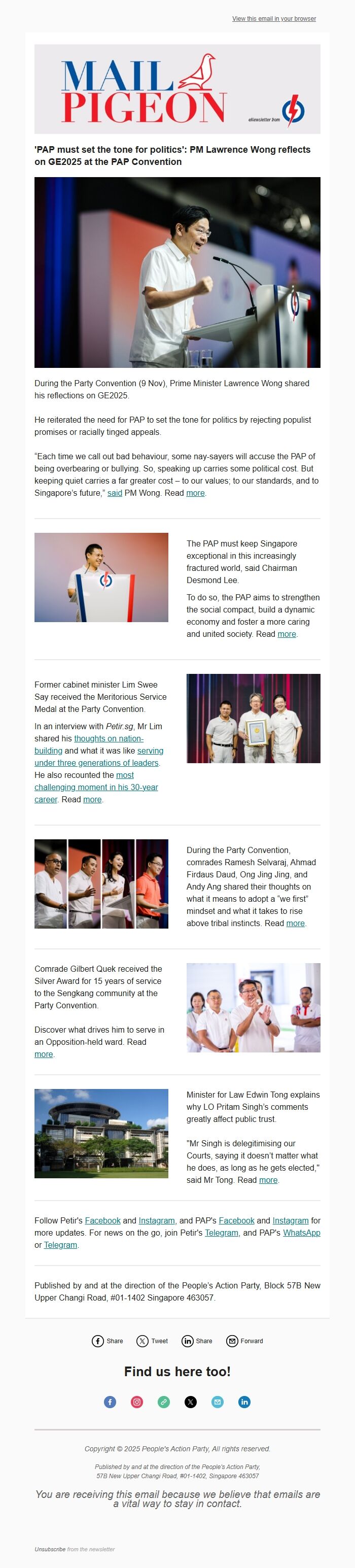Forward this email to a friend
Screen dimensions: 355x1568
[244, 1341]
